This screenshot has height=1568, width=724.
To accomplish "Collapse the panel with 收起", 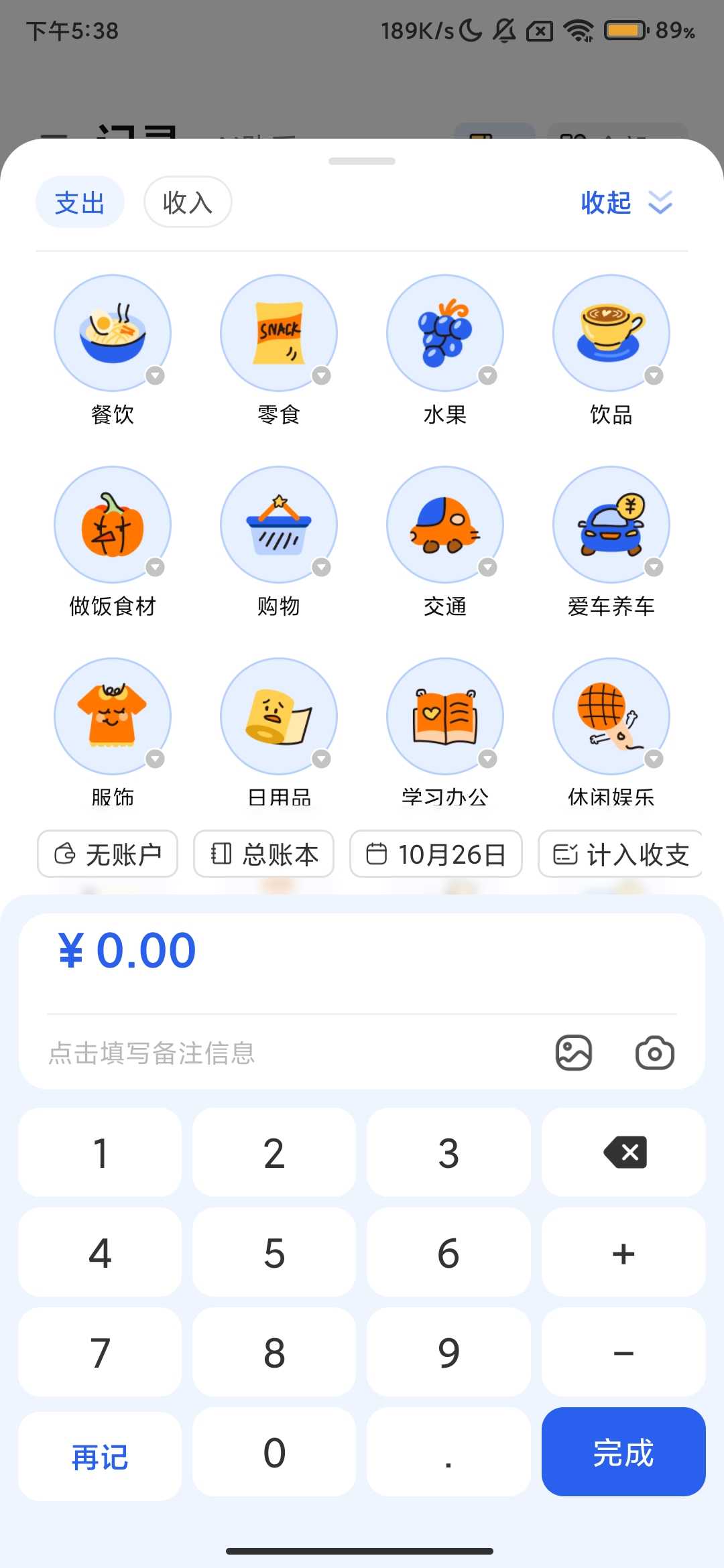I will pos(625,203).
